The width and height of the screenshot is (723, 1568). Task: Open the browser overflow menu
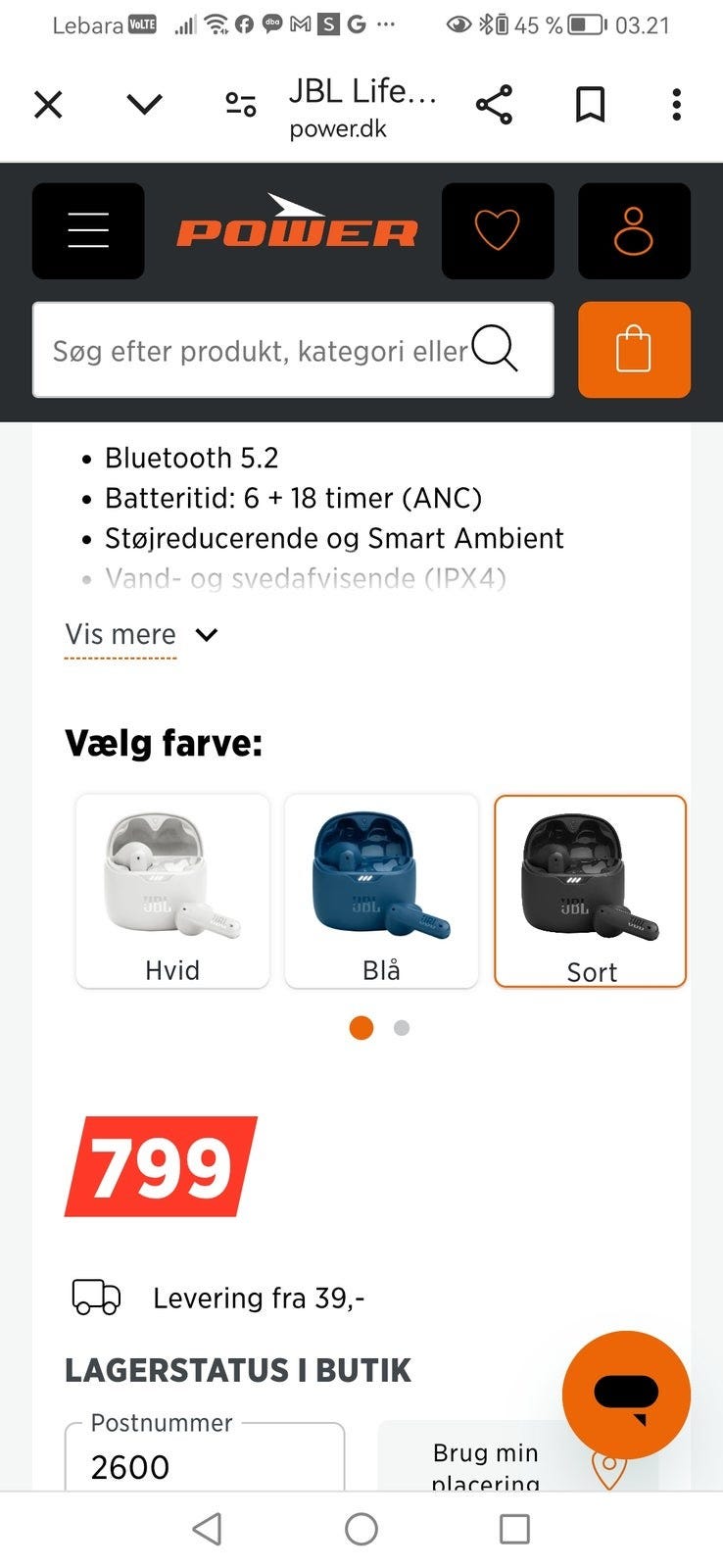676,105
